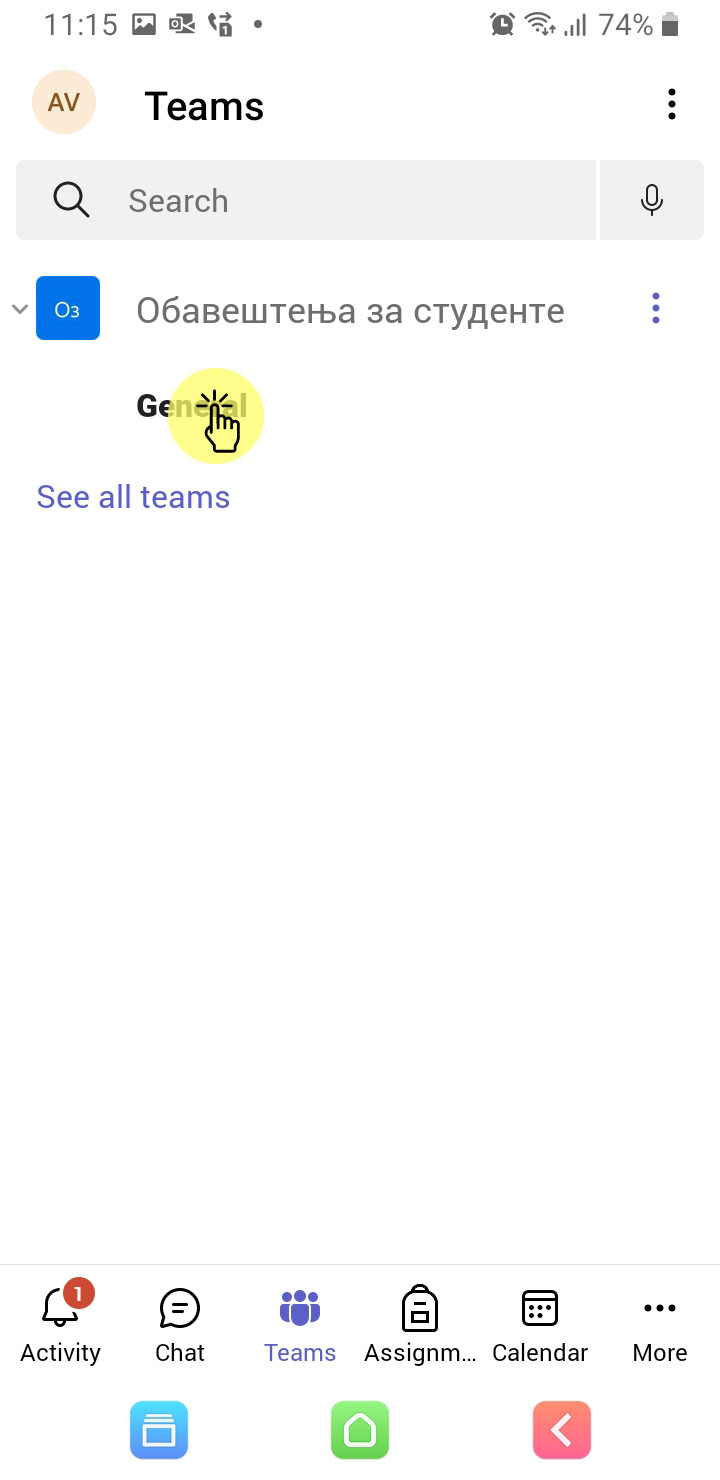Switch to the Activity tab

coord(60,1322)
